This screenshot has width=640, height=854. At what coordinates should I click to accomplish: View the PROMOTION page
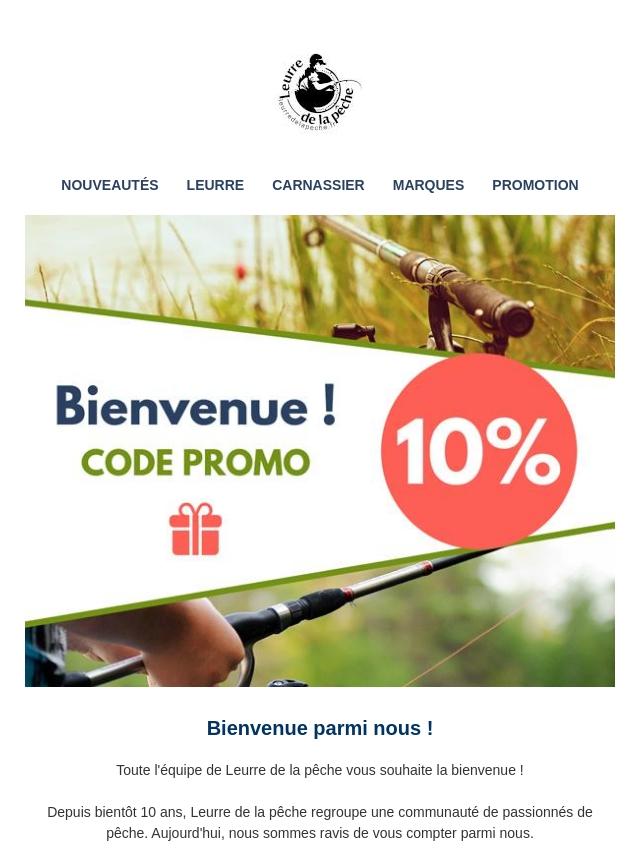(x=535, y=185)
